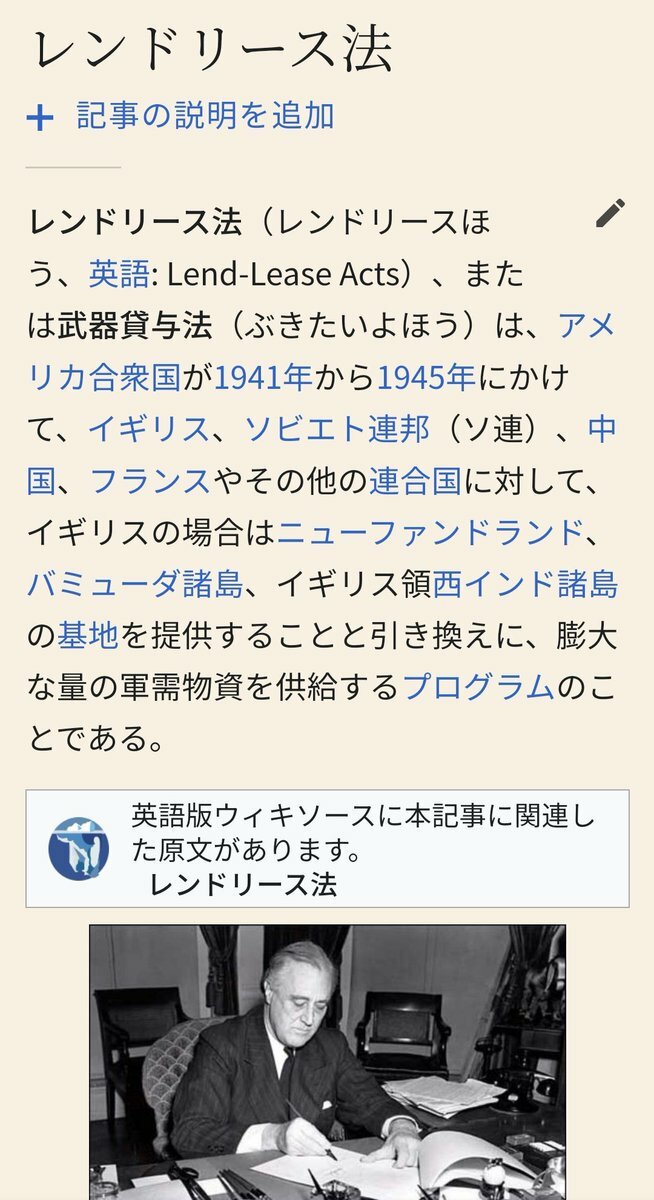The width and height of the screenshot is (654, 1200).
Task: Open the アメリカ合衆国 link
Action: click(x=585, y=325)
